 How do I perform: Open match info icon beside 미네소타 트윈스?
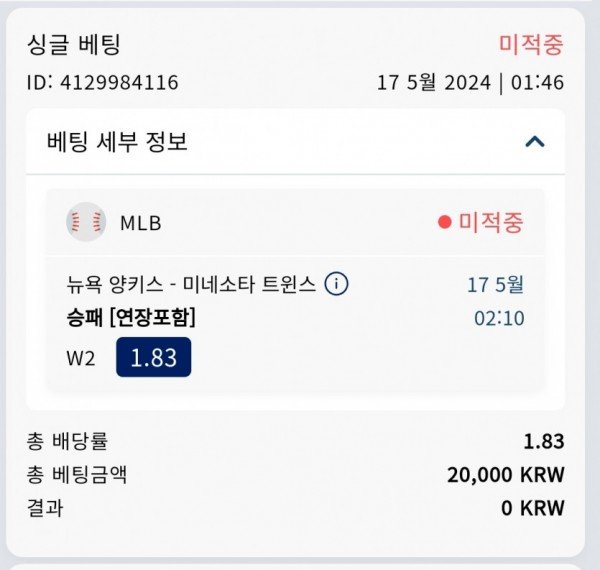coord(337,284)
